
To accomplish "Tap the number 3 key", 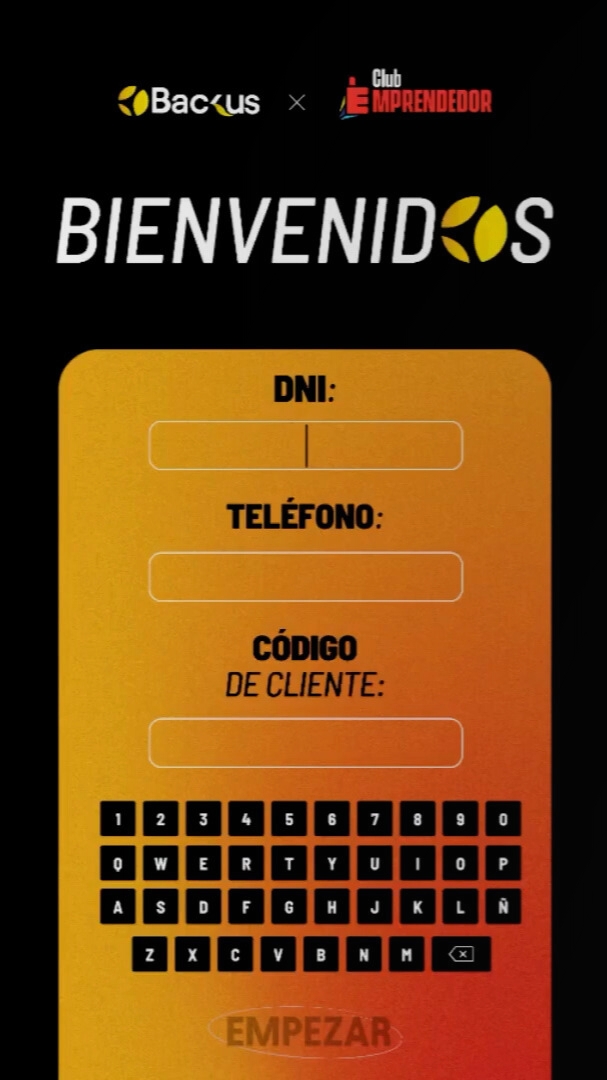I will (x=203, y=819).
